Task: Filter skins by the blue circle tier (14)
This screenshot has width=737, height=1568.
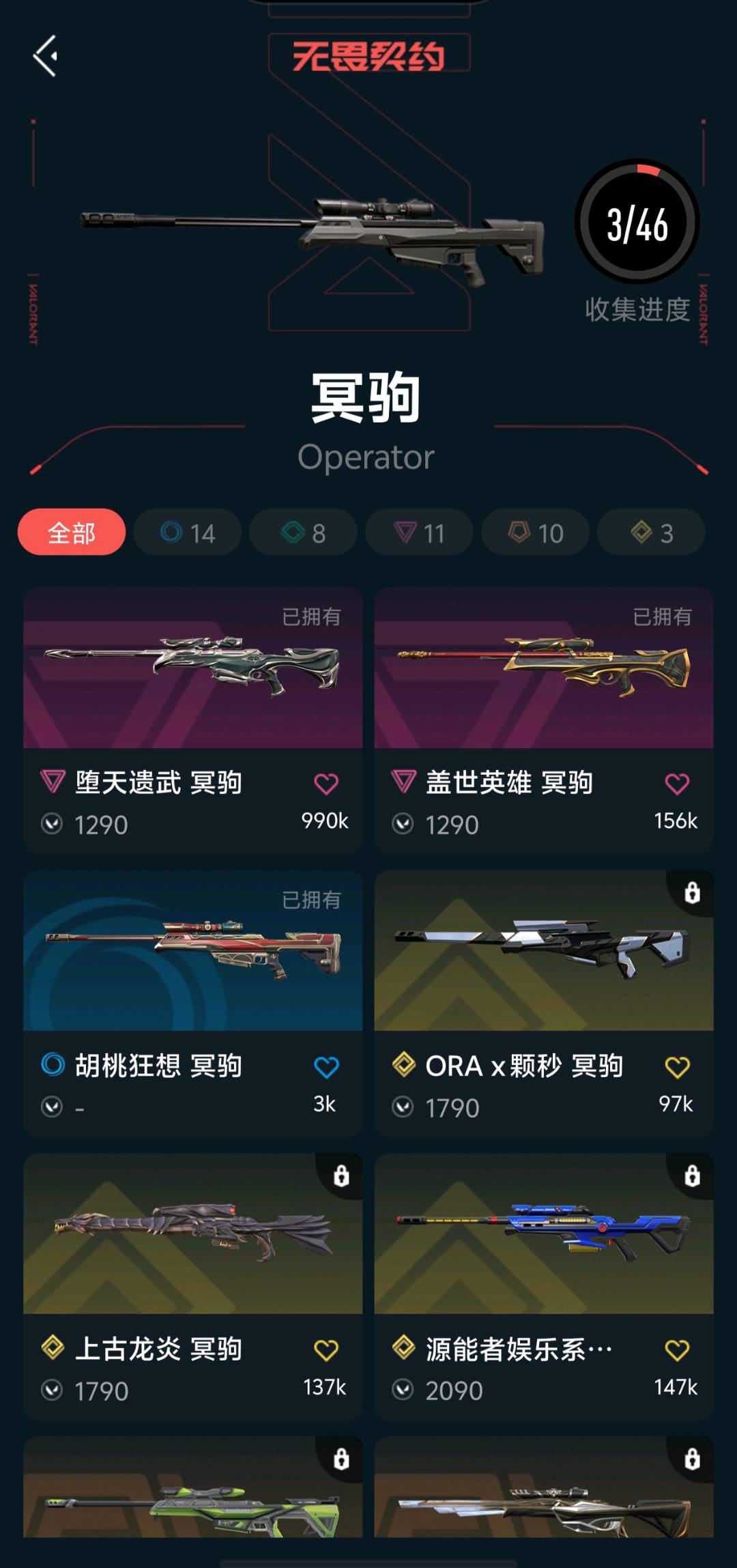Action: 188,532
